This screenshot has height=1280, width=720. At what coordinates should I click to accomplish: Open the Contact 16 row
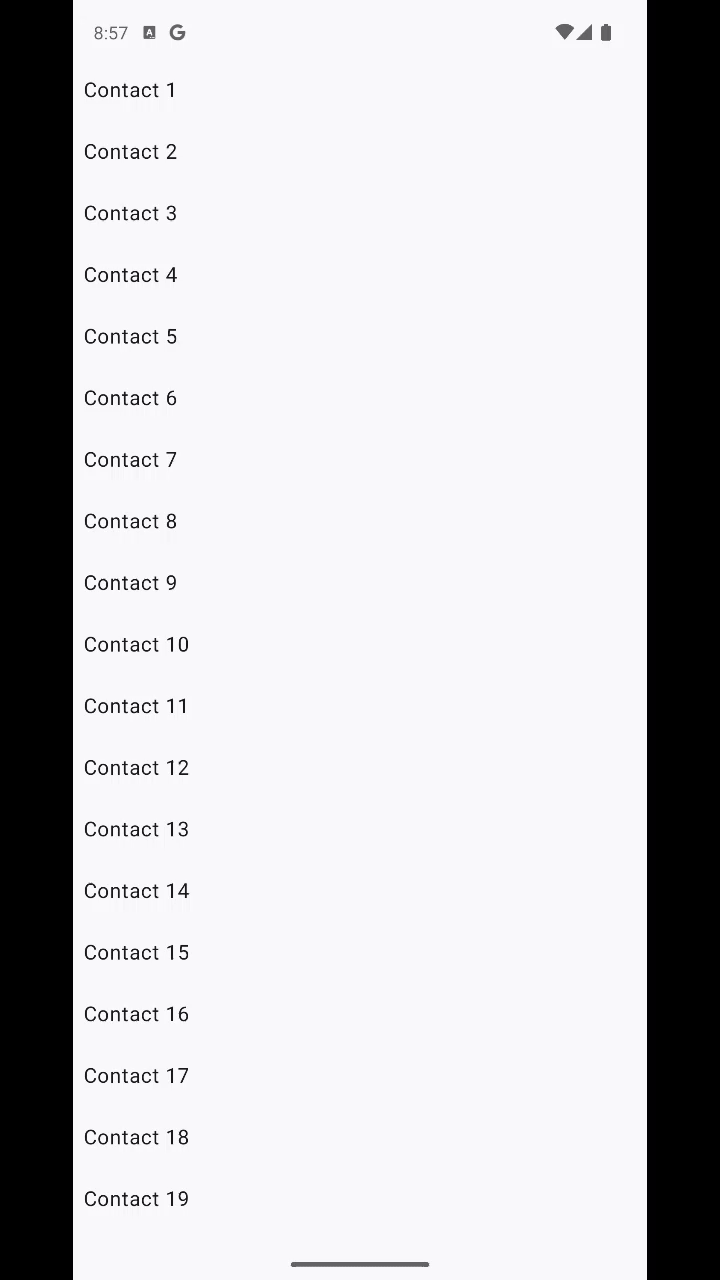(136, 1014)
